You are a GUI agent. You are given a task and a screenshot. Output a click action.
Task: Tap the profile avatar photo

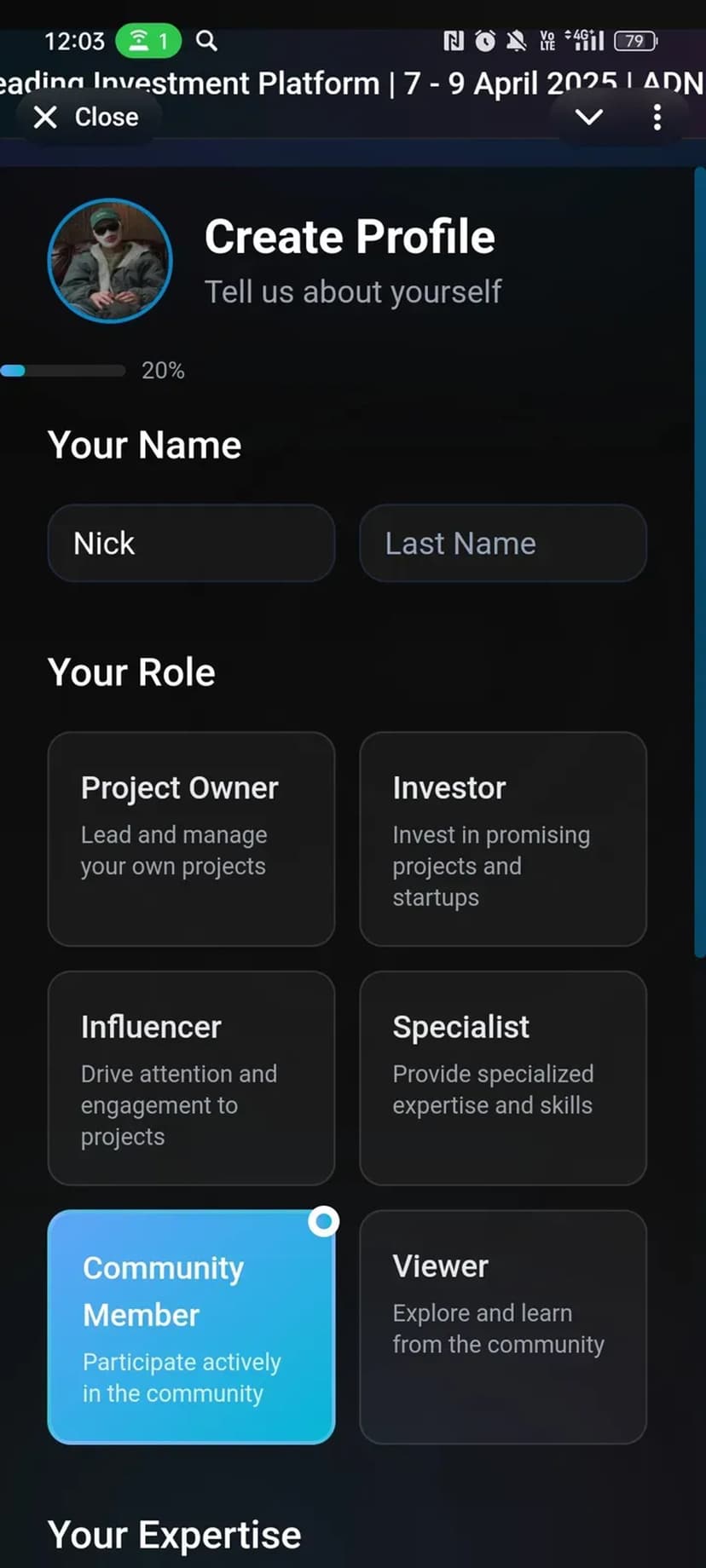click(x=110, y=261)
